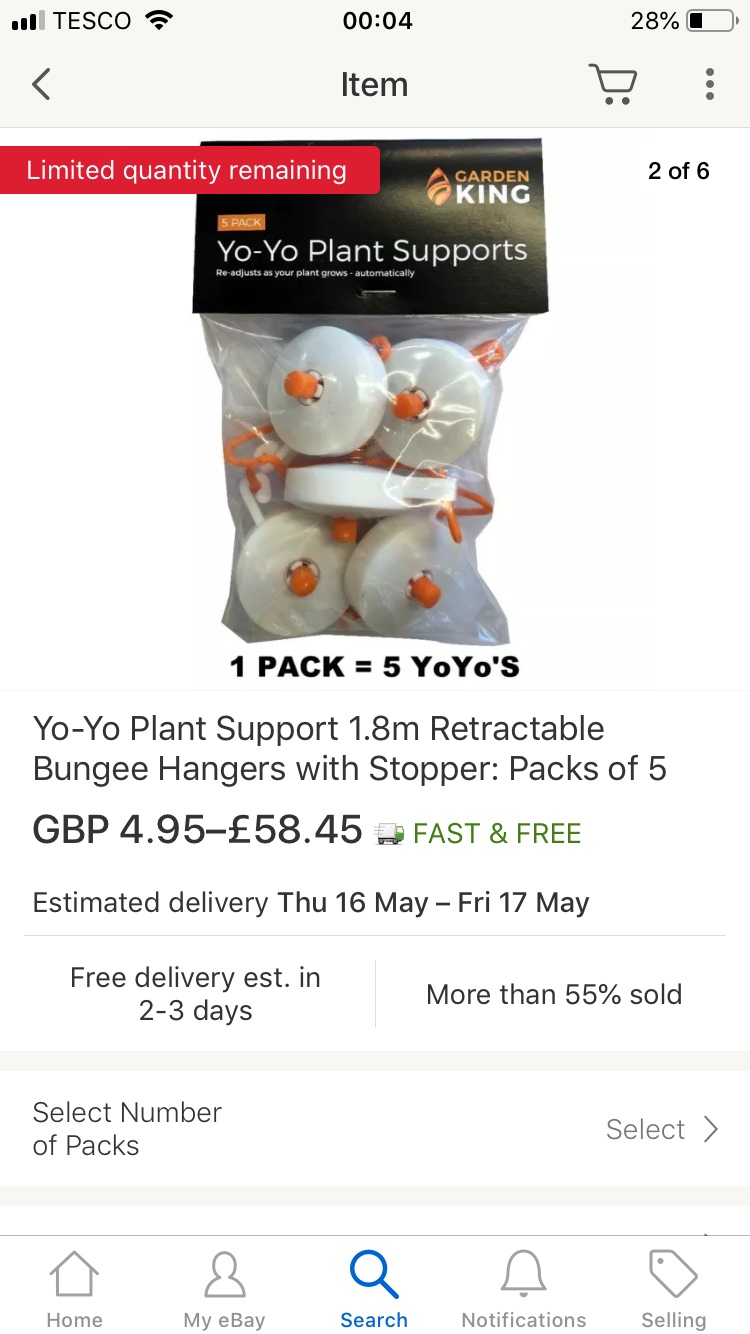Go back using the top-left arrow

pyautogui.click(x=41, y=84)
